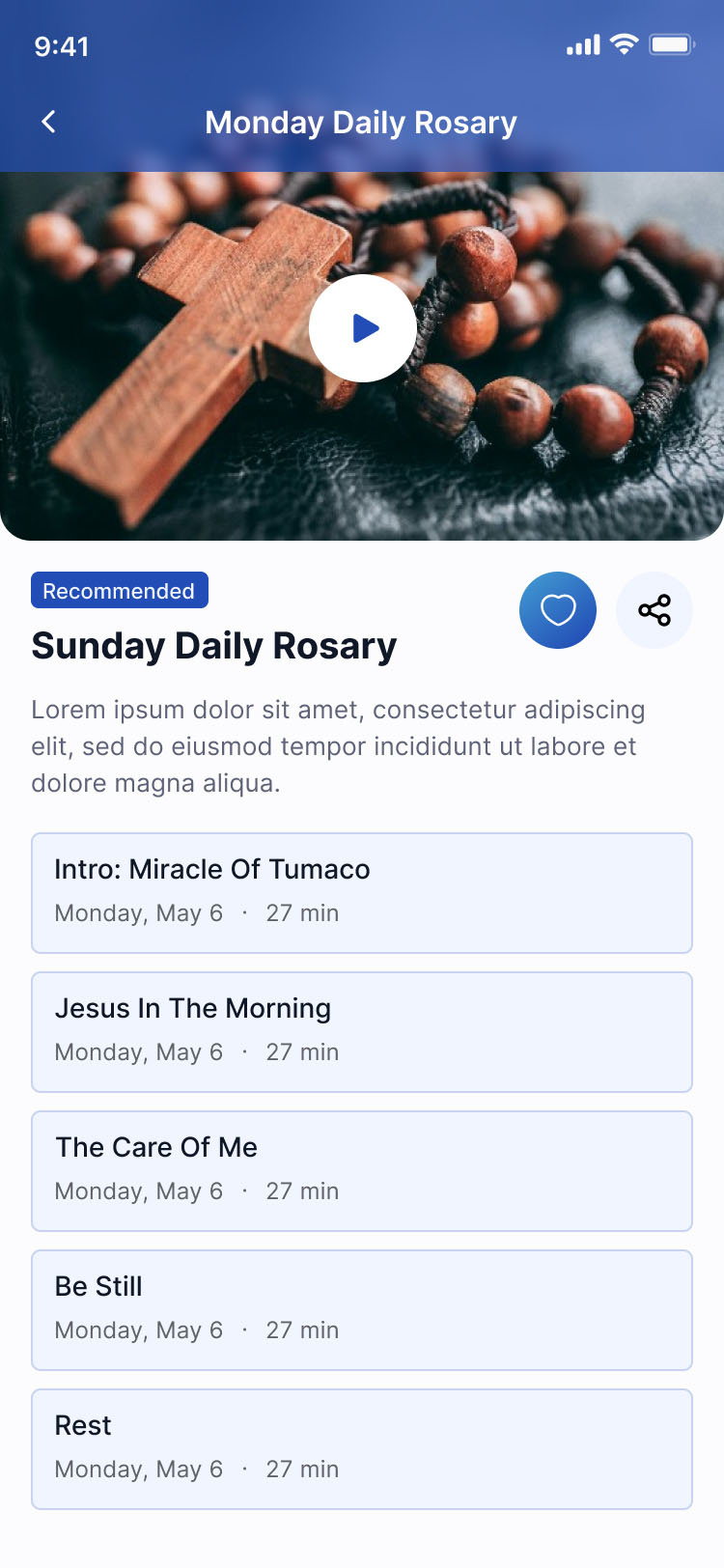Share this rosary
724x1568 pixels.
tap(654, 610)
